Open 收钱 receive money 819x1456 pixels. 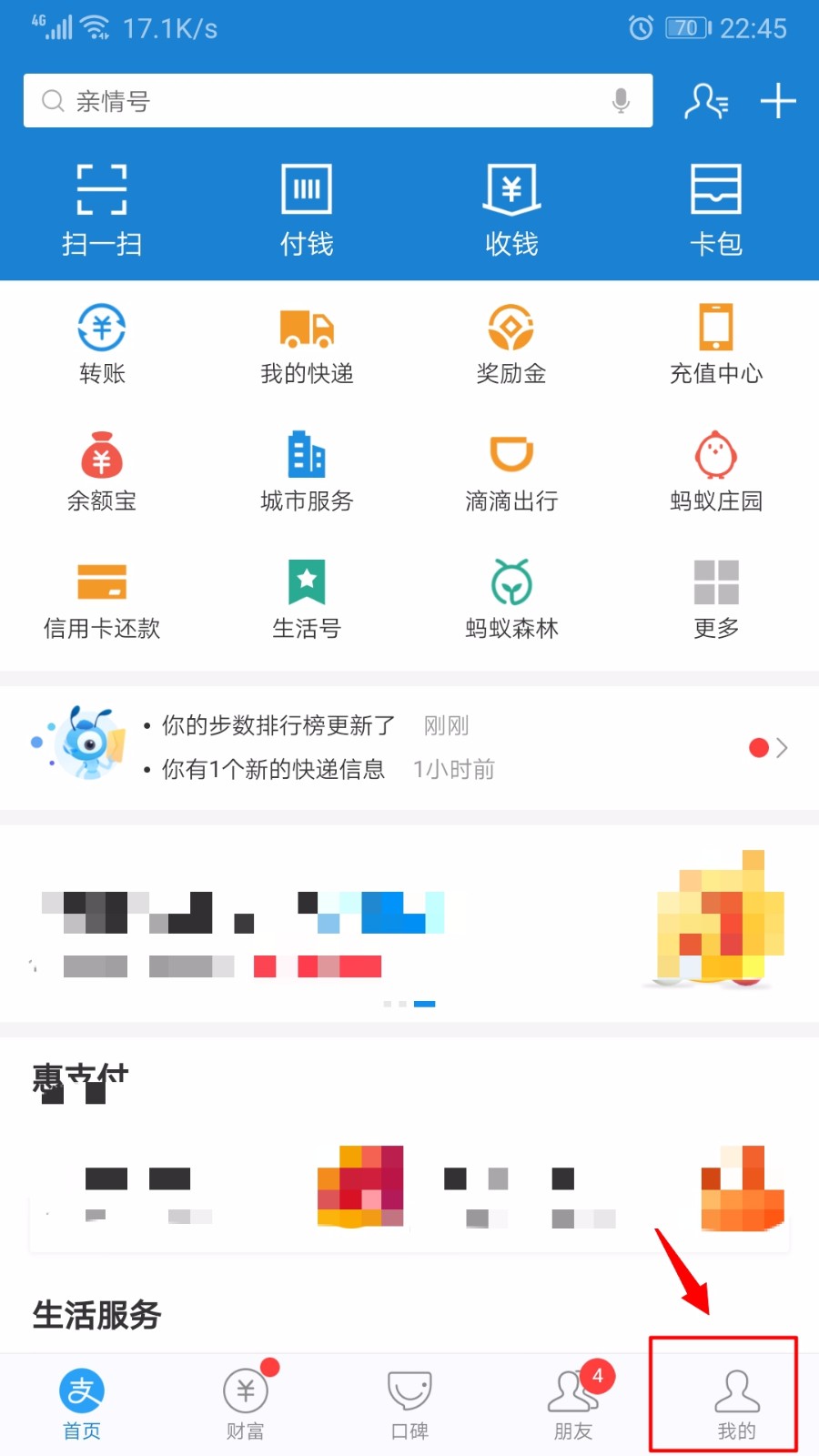pos(511,210)
